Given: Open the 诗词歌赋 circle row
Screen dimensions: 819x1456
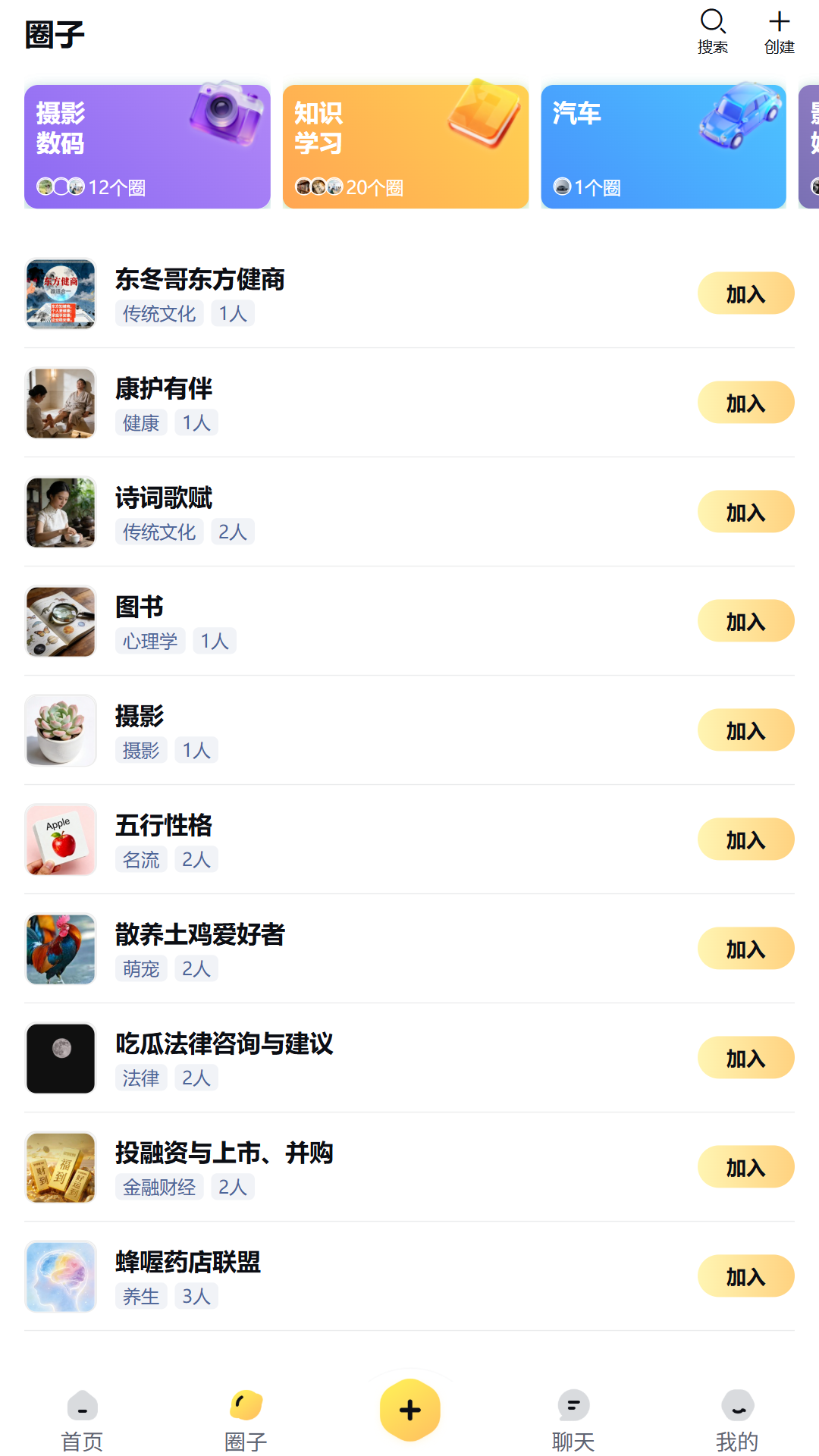Looking at the screenshot, I should click(409, 512).
